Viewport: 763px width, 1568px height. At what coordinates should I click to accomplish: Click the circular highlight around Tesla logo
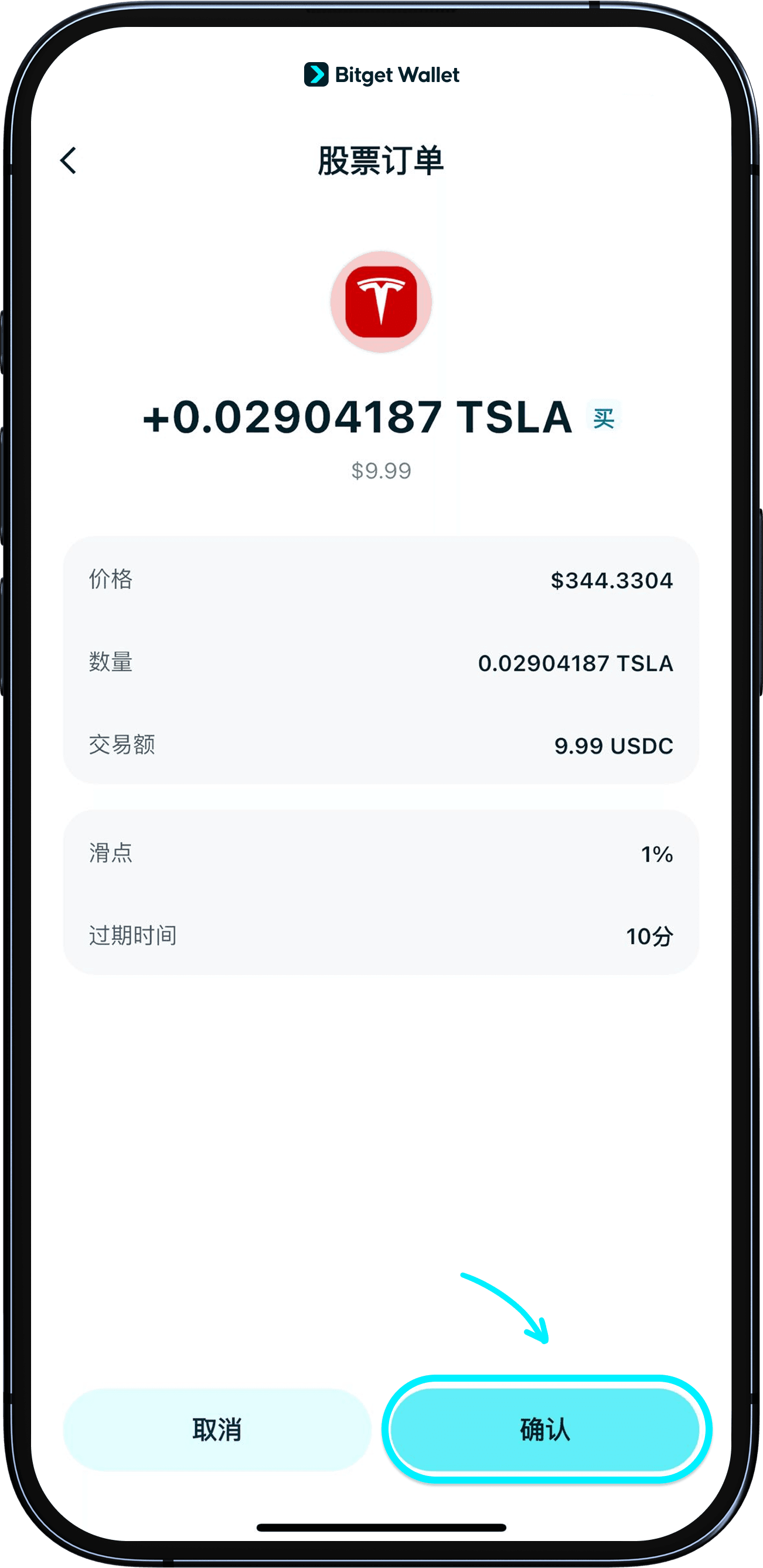(x=380, y=301)
